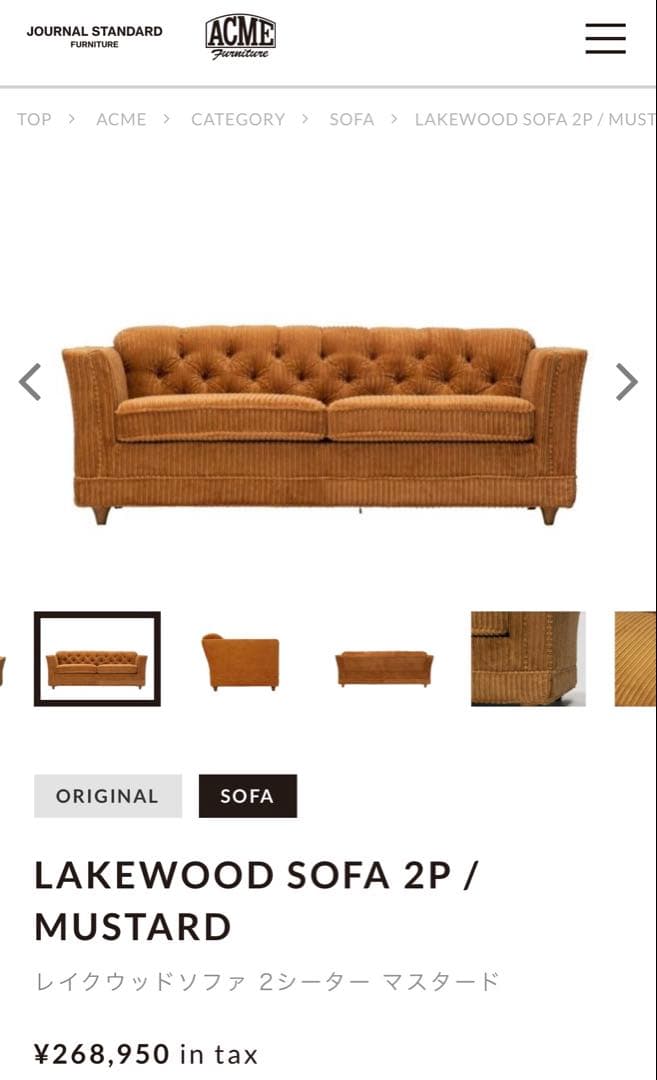Screen dimensions: 657x1080
Task: Tap the dark SOFA category tag
Action: click(x=247, y=796)
